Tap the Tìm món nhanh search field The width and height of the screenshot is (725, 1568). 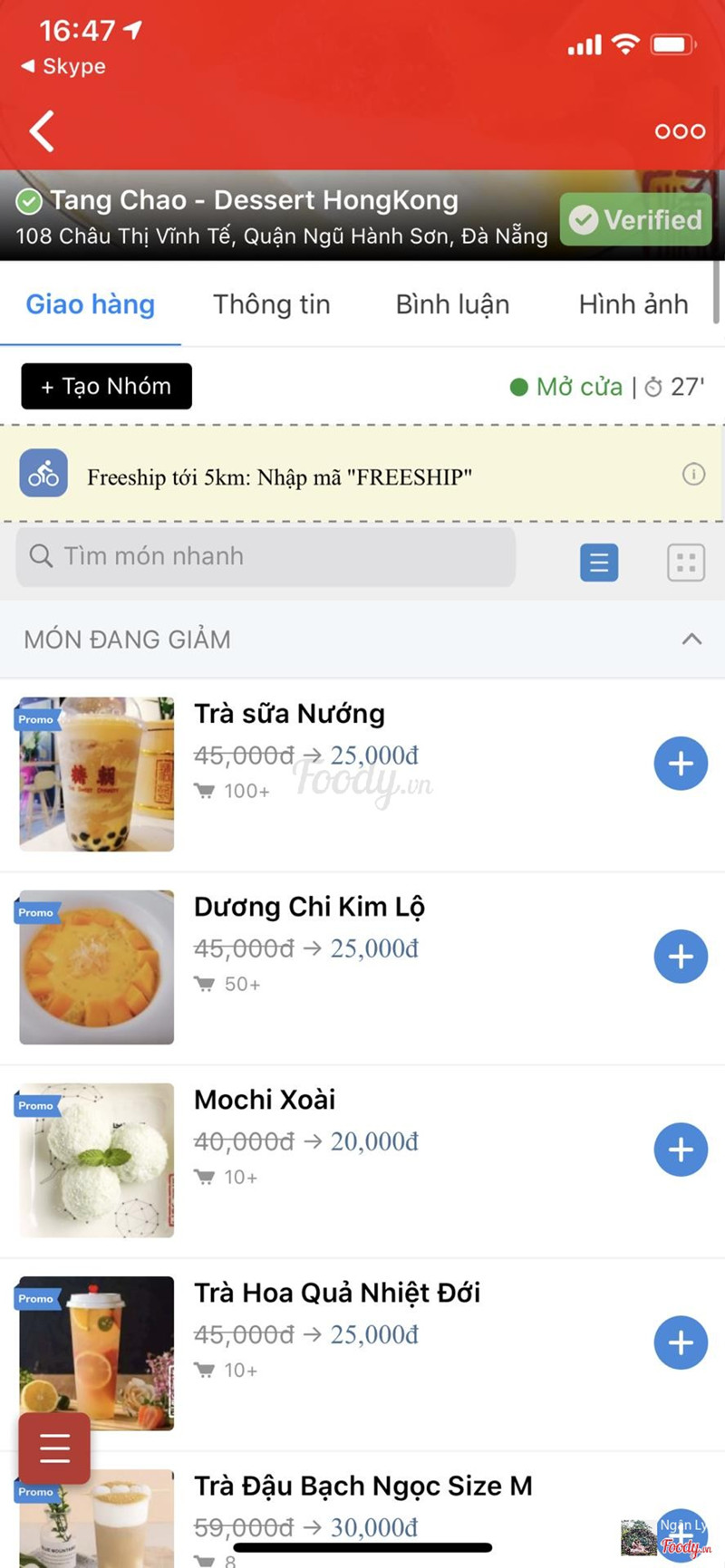pos(266,556)
